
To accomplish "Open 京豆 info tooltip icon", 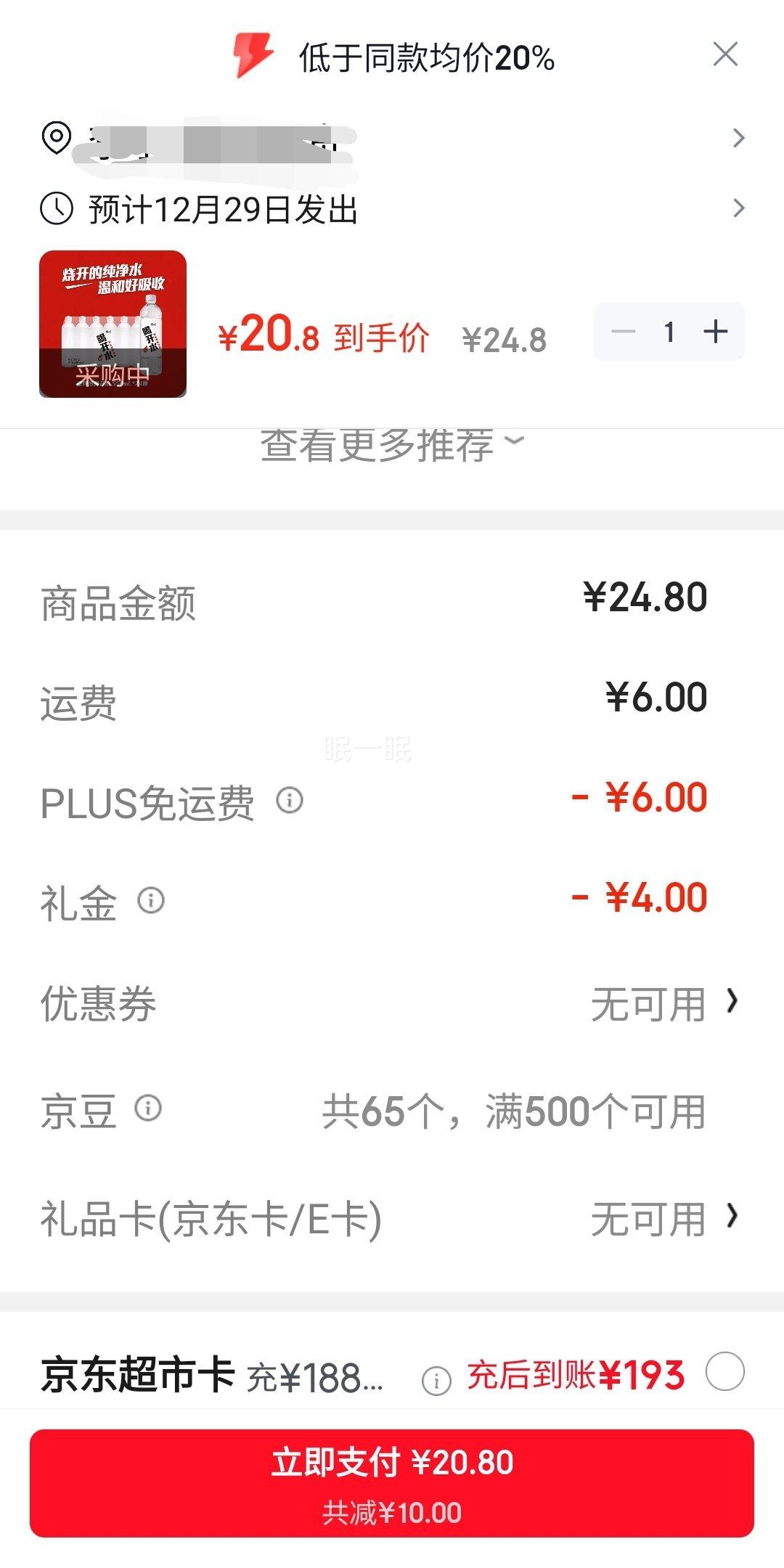I will click(149, 1109).
